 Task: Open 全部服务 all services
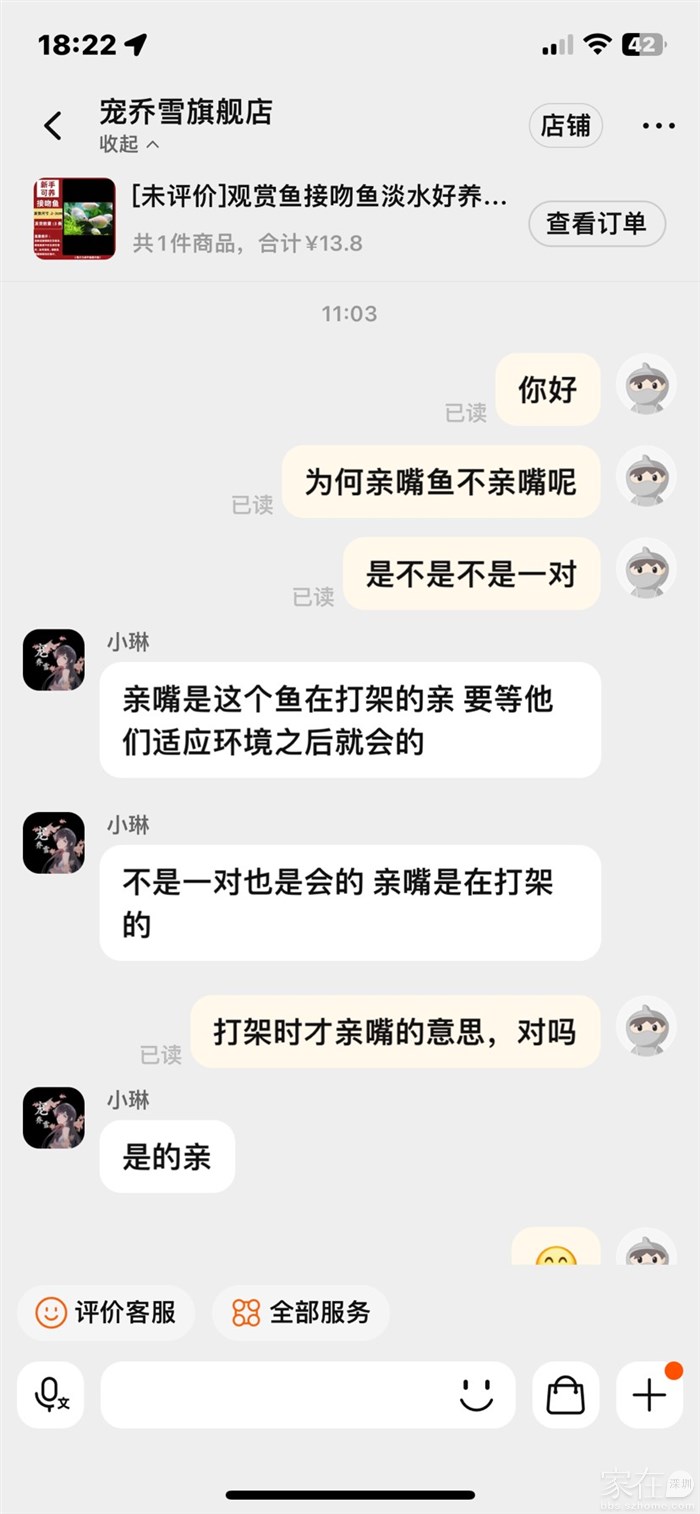(x=301, y=1312)
